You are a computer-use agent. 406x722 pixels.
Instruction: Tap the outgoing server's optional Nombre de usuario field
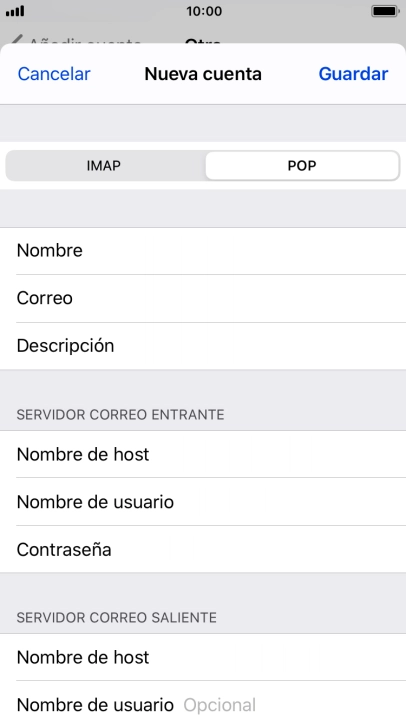tap(203, 702)
